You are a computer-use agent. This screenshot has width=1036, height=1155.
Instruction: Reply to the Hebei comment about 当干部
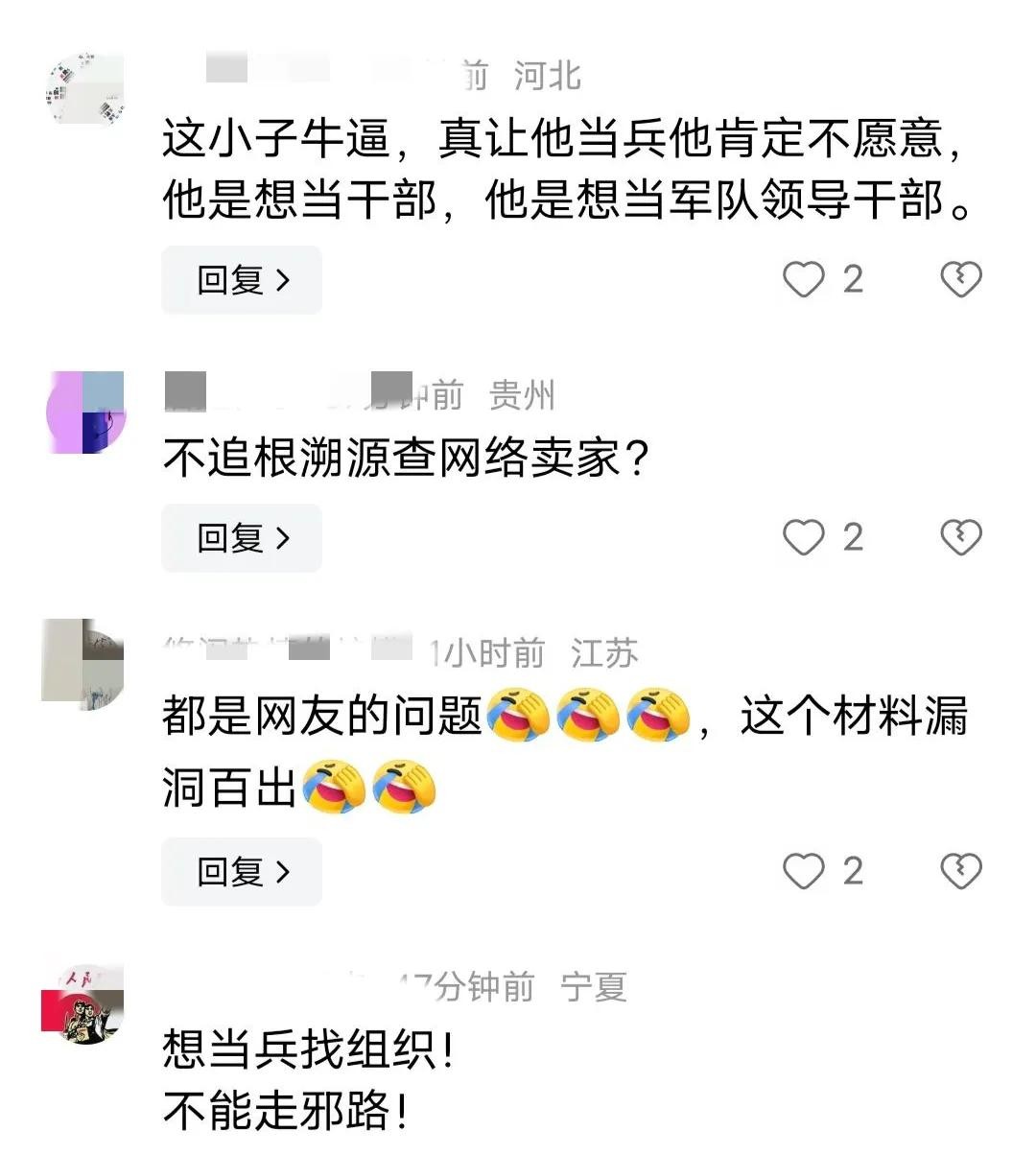pos(242,280)
